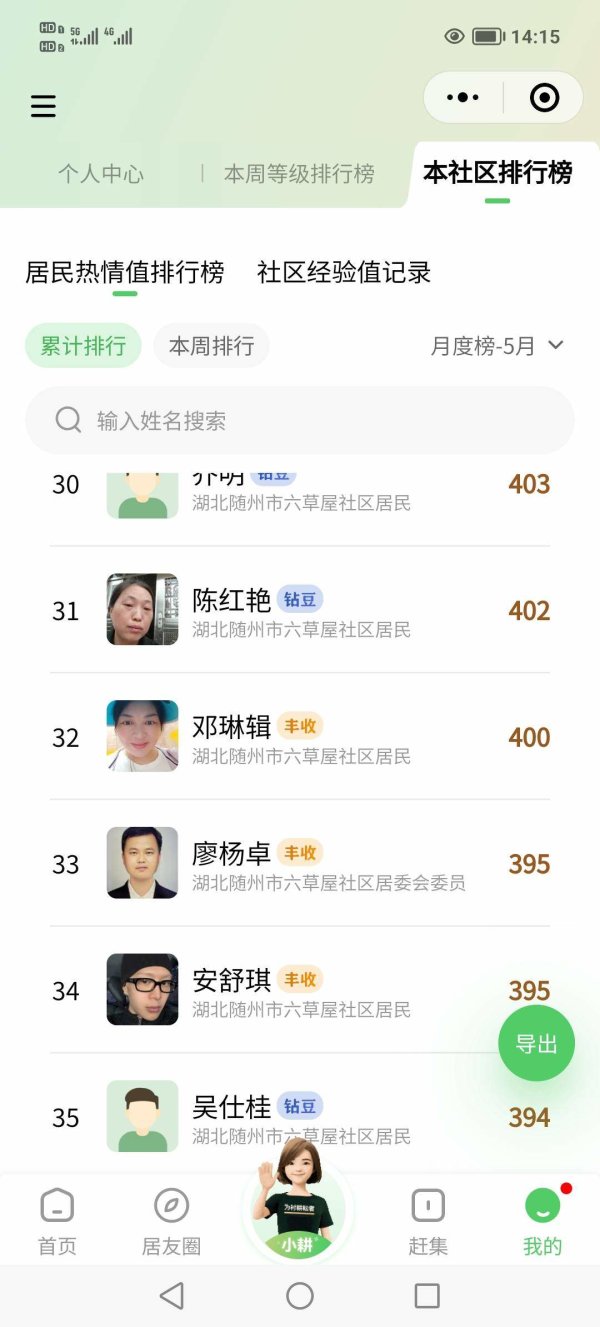Viewport: 600px width, 1327px height.
Task: Select the 本社区排行榜 tab
Action: [x=497, y=172]
